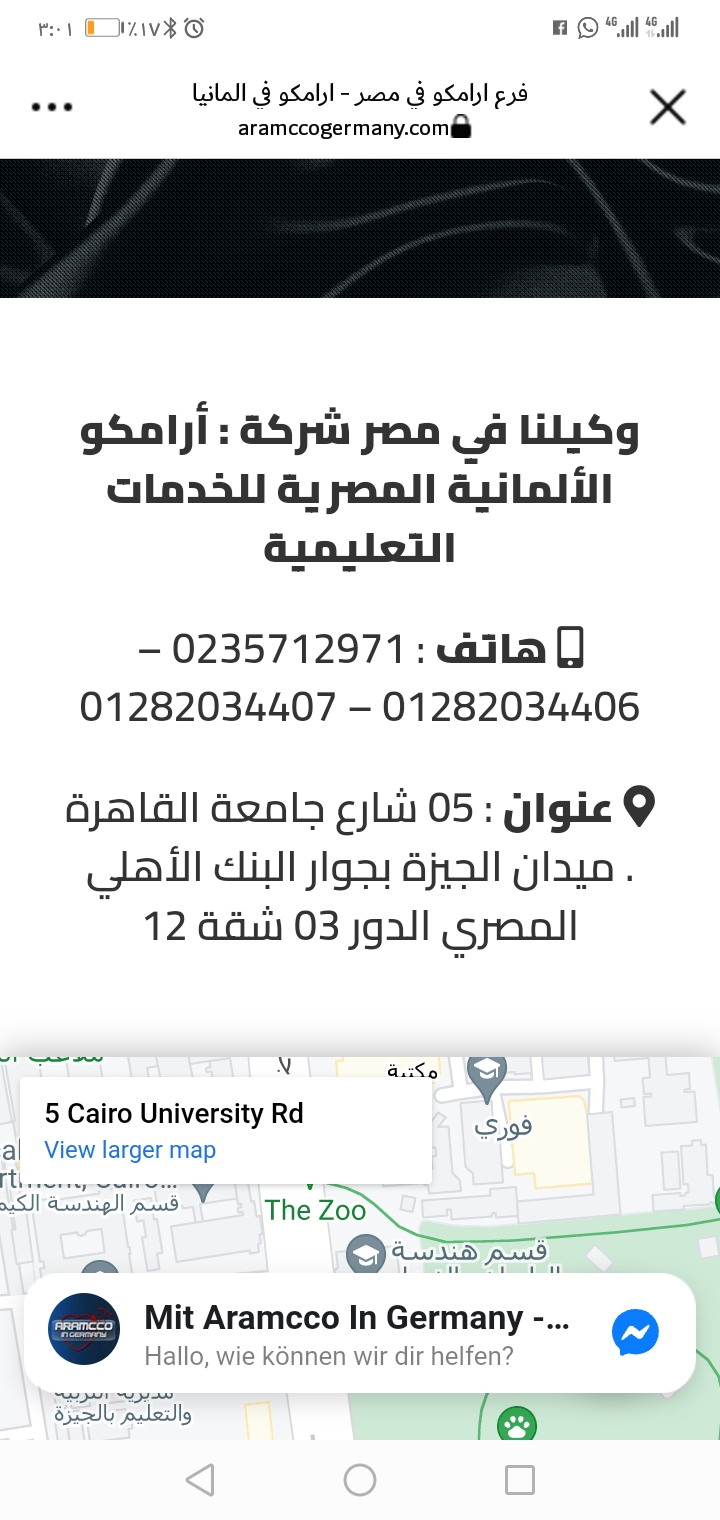Open View larger map link

pos(130,1150)
